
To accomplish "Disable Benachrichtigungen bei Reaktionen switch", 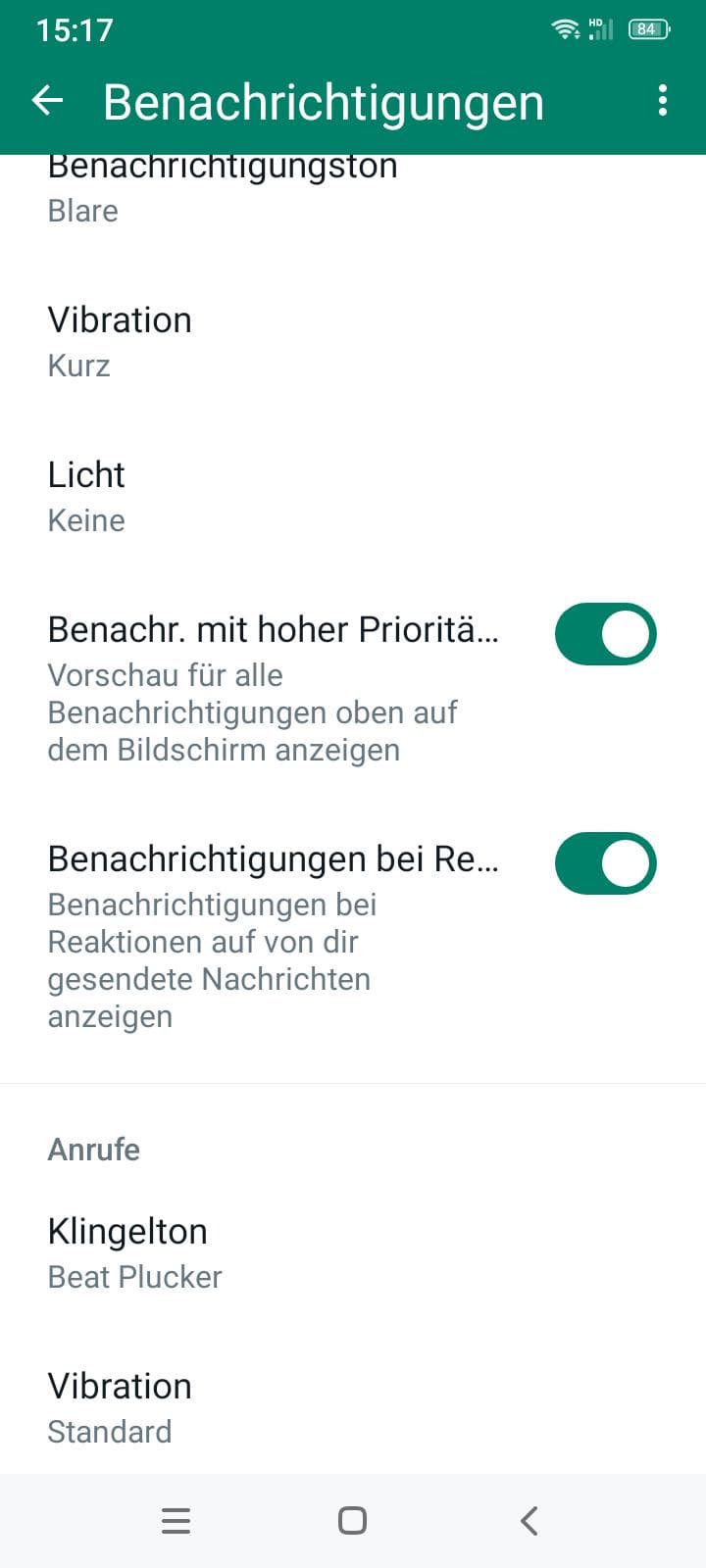I will pyautogui.click(x=605, y=863).
